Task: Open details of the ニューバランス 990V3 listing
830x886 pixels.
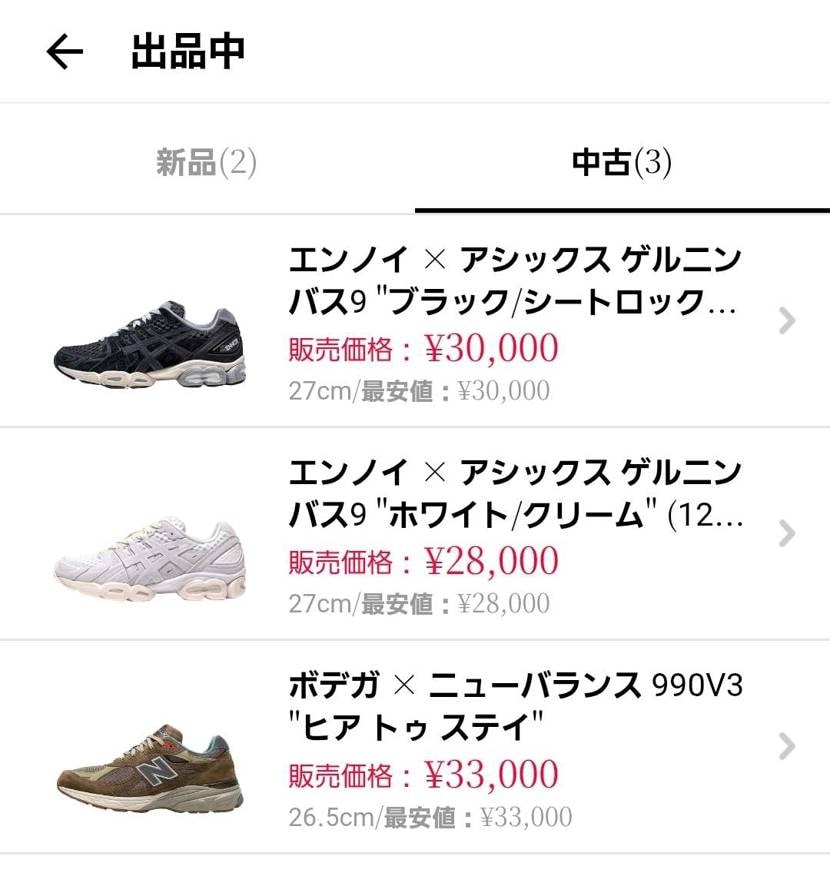Action: 450,745
